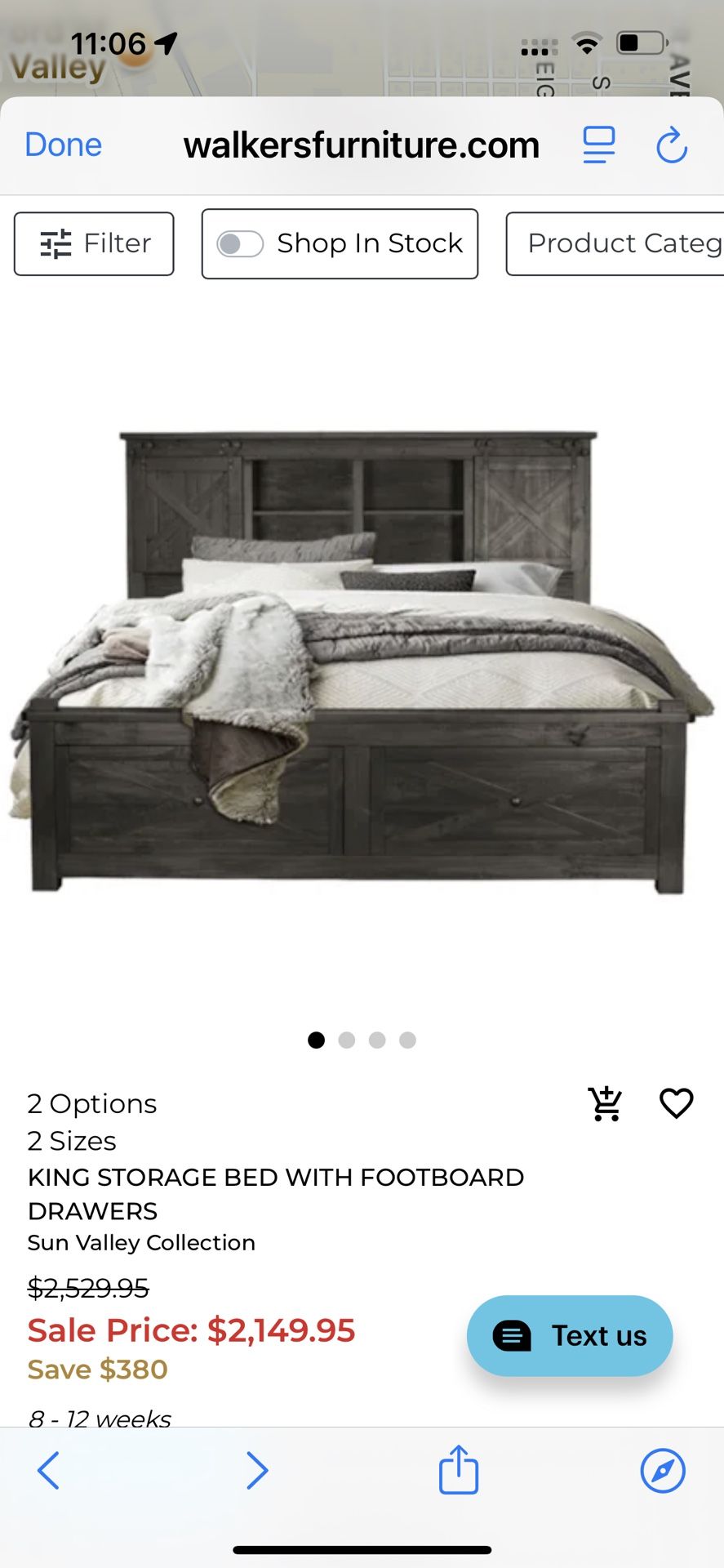Open the walkersfurniture.com address bar
The width and height of the screenshot is (724, 1568).
coord(362,145)
